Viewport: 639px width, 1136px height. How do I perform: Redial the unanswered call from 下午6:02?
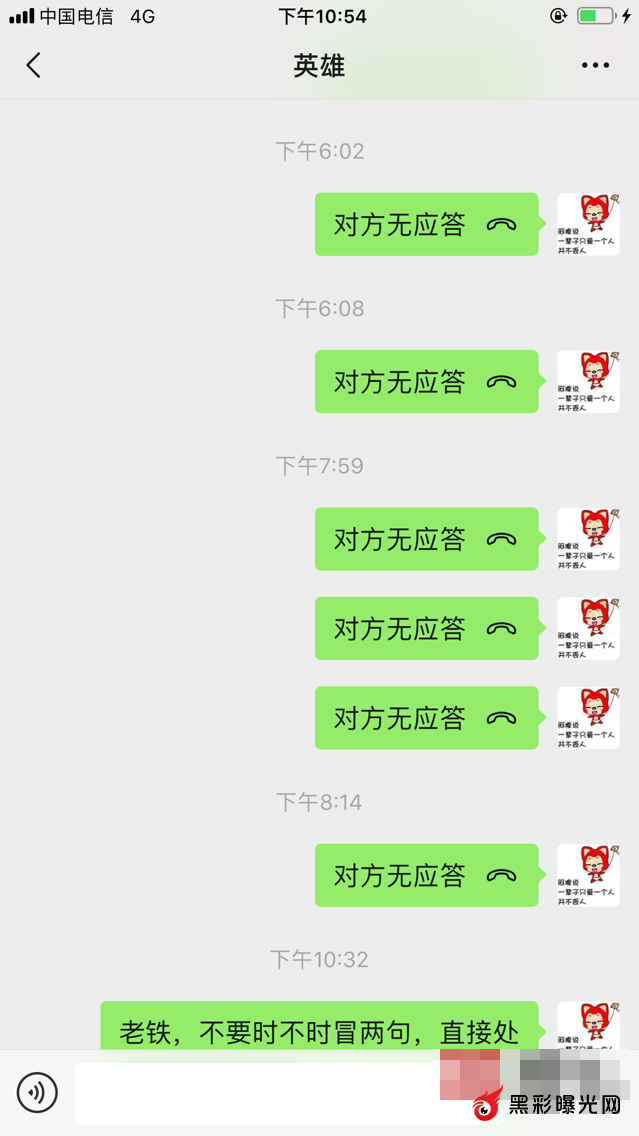[426, 224]
